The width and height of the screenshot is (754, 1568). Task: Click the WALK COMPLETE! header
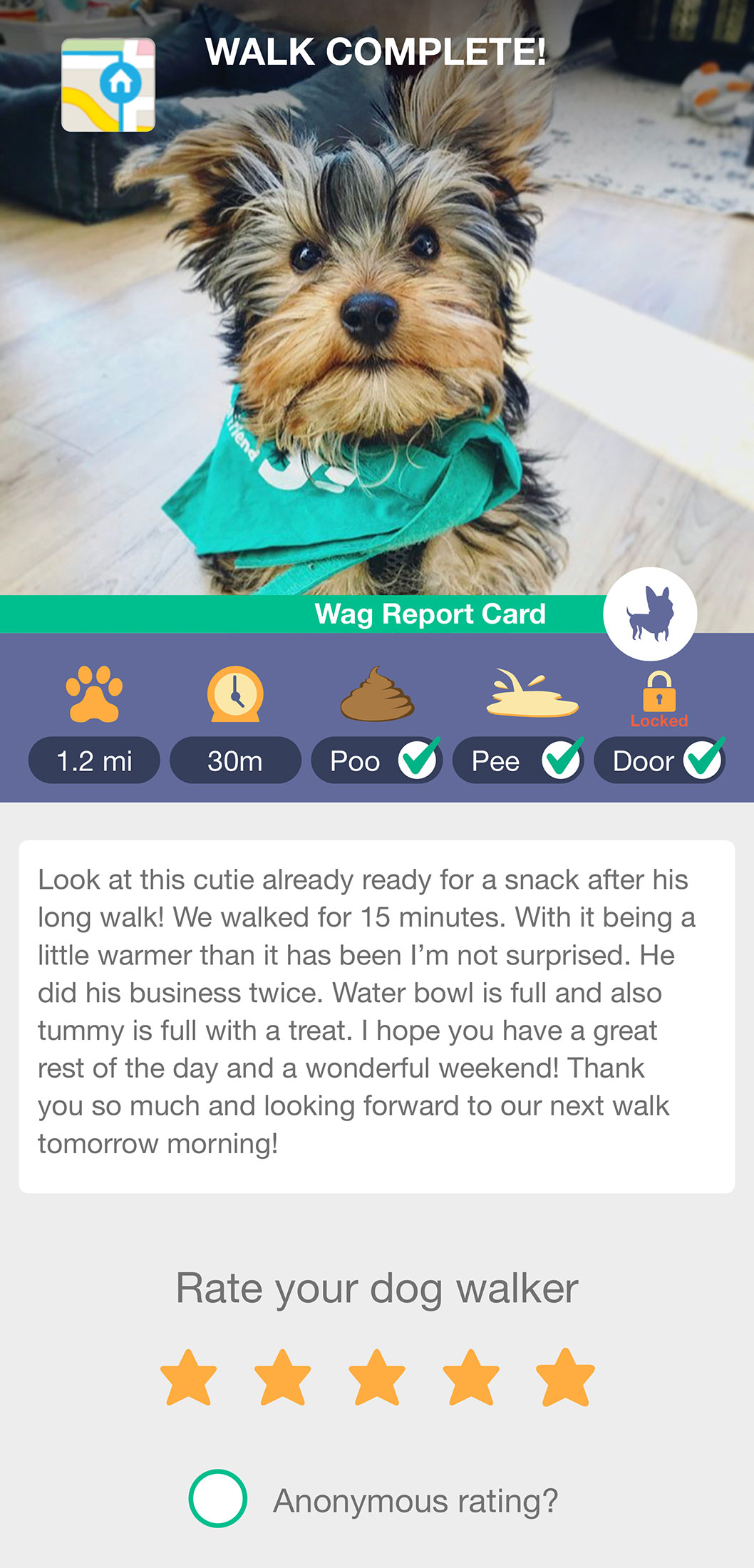[377, 50]
